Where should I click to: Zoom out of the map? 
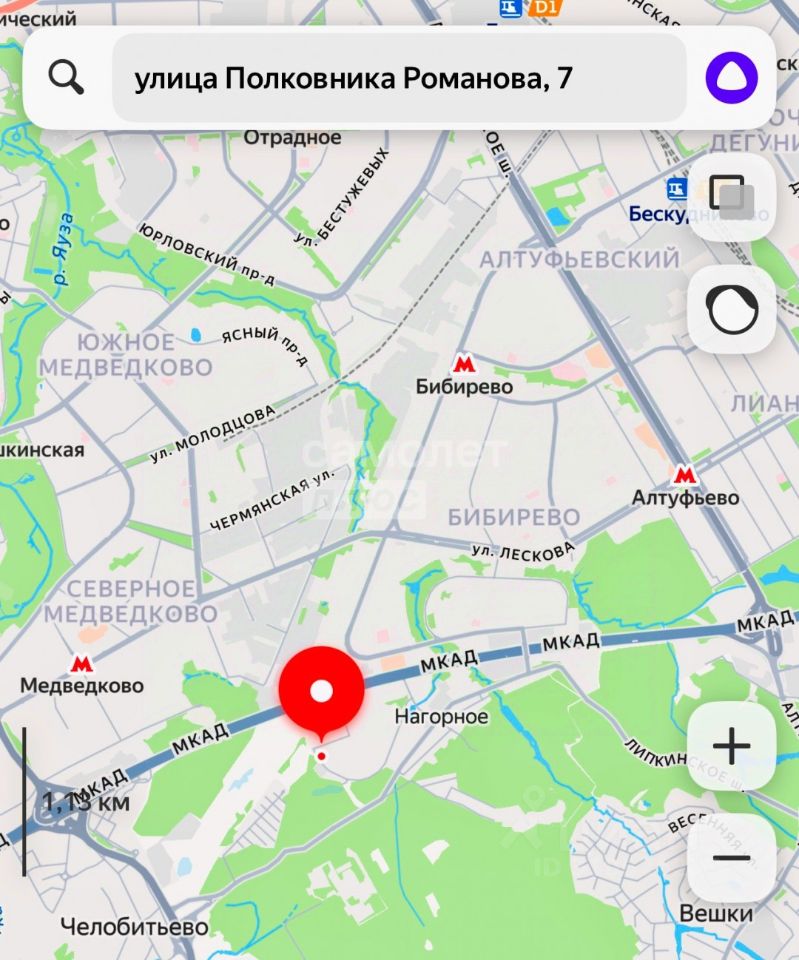pos(731,858)
